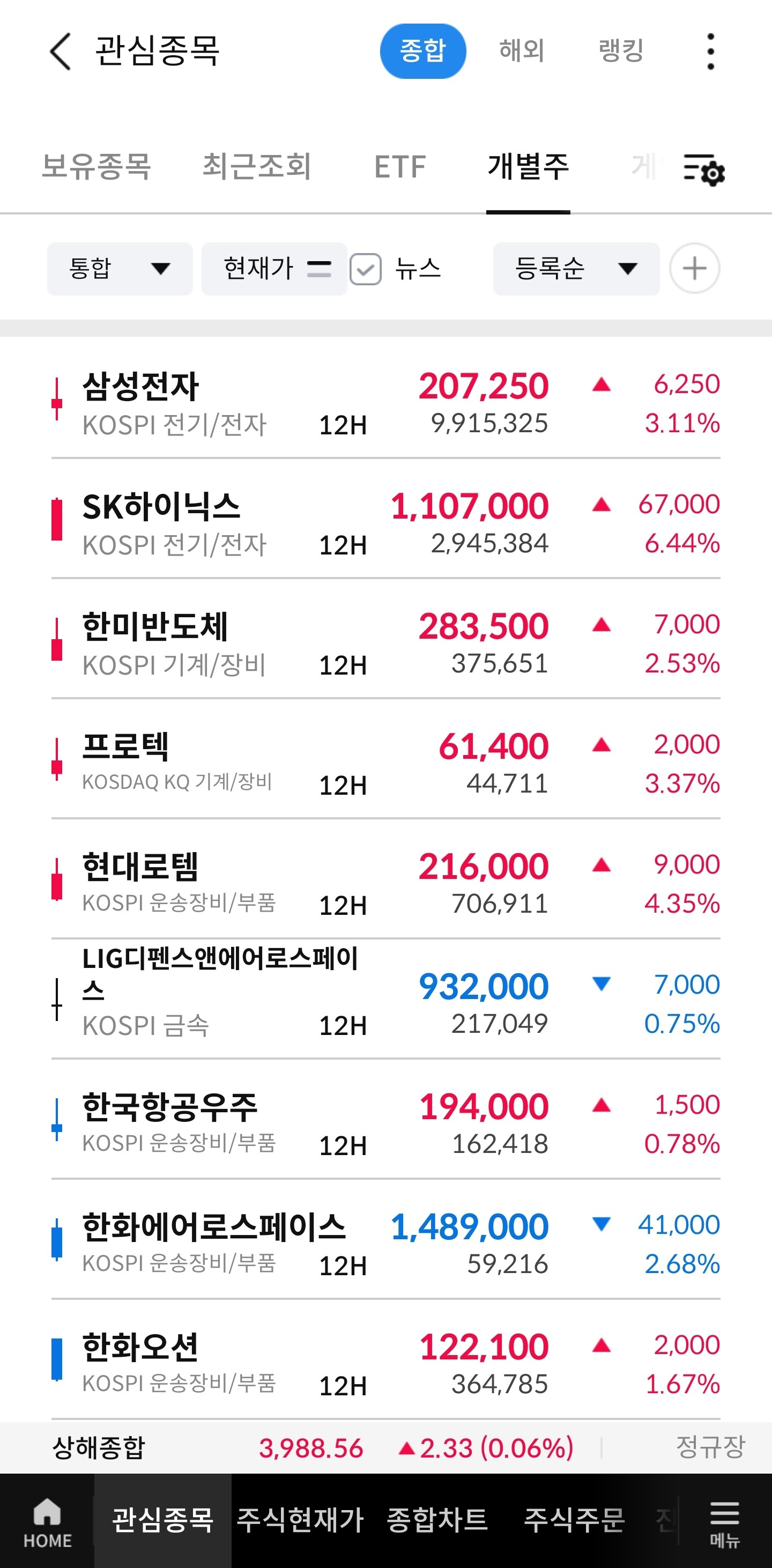Switch to the 해외 segment
Screen dimensions: 772x1568
521,50
